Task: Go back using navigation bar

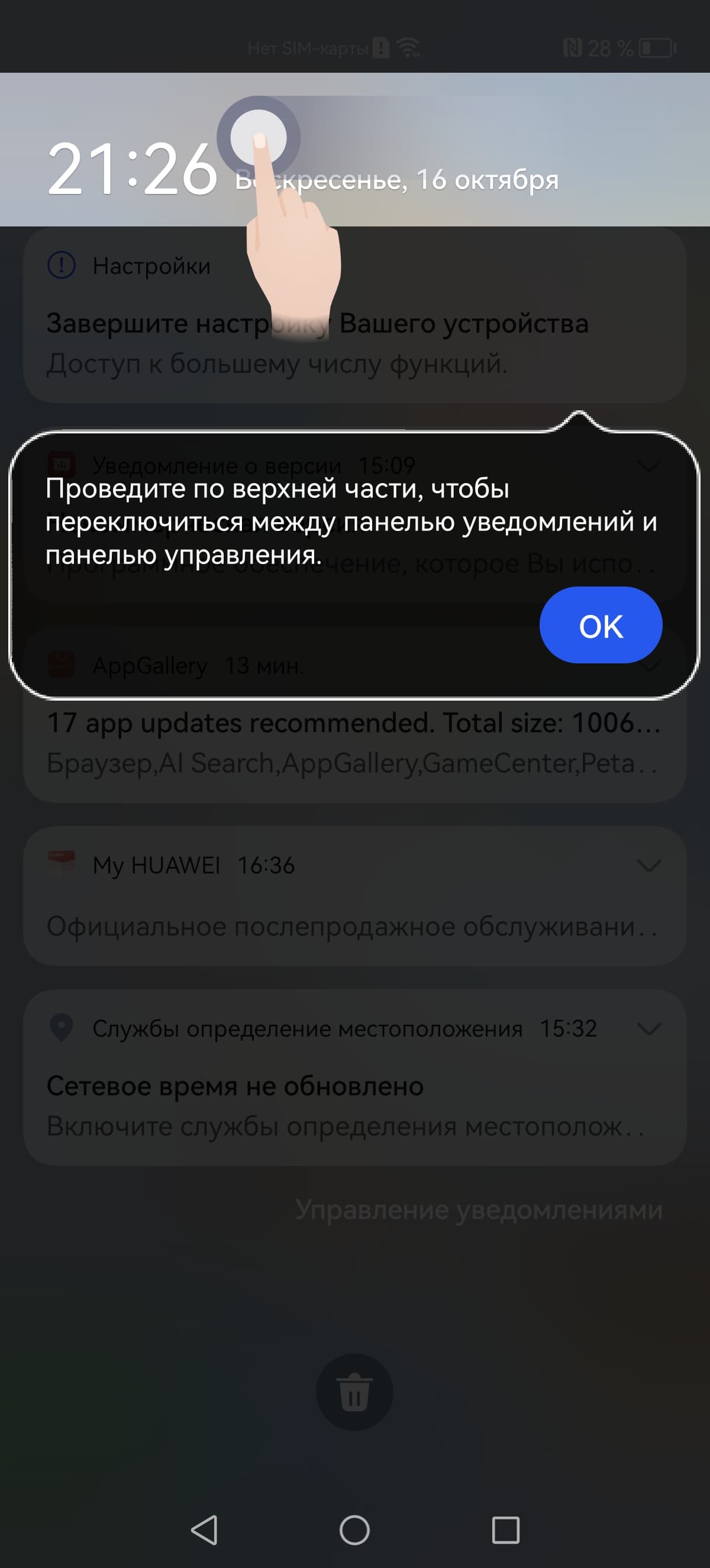Action: [x=205, y=1530]
